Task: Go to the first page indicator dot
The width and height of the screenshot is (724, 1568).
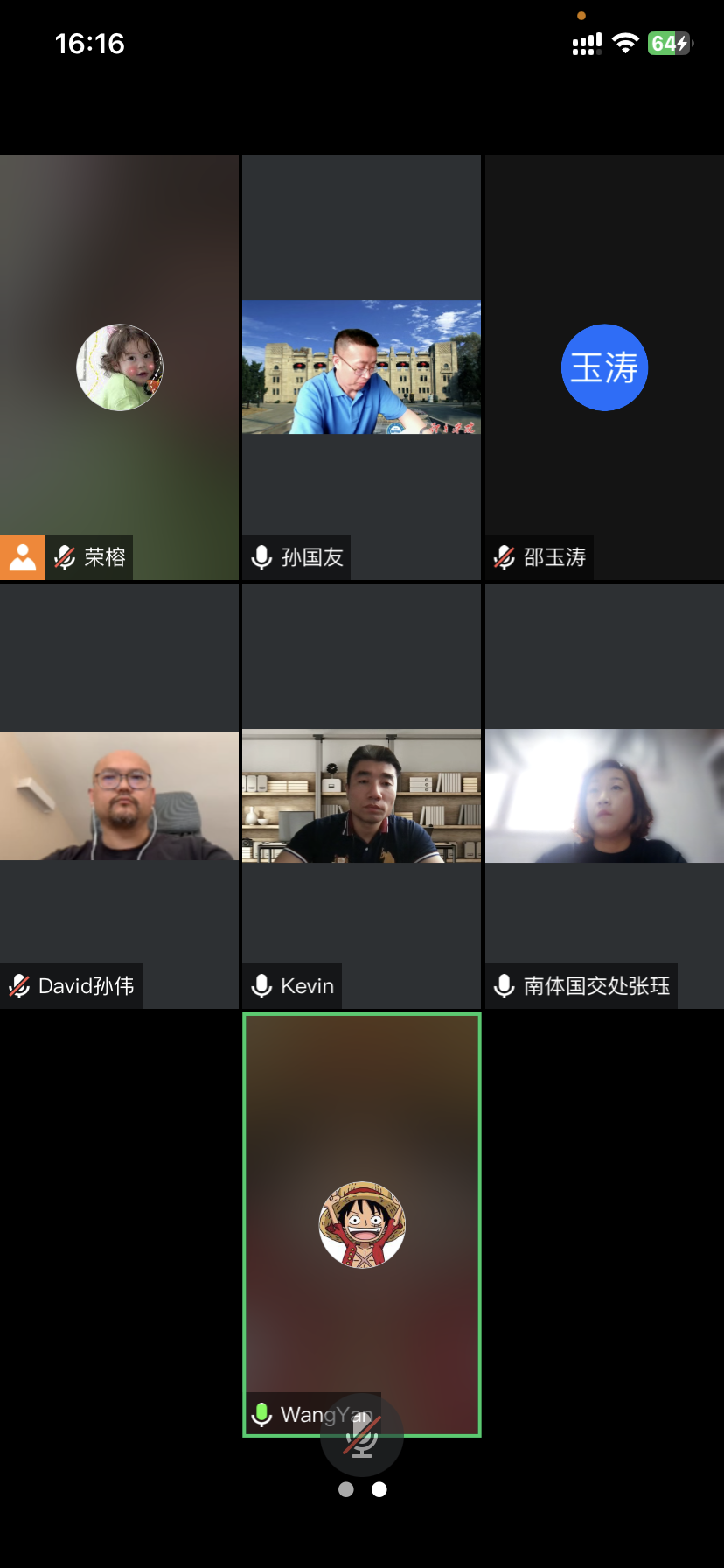Action: tap(346, 1489)
